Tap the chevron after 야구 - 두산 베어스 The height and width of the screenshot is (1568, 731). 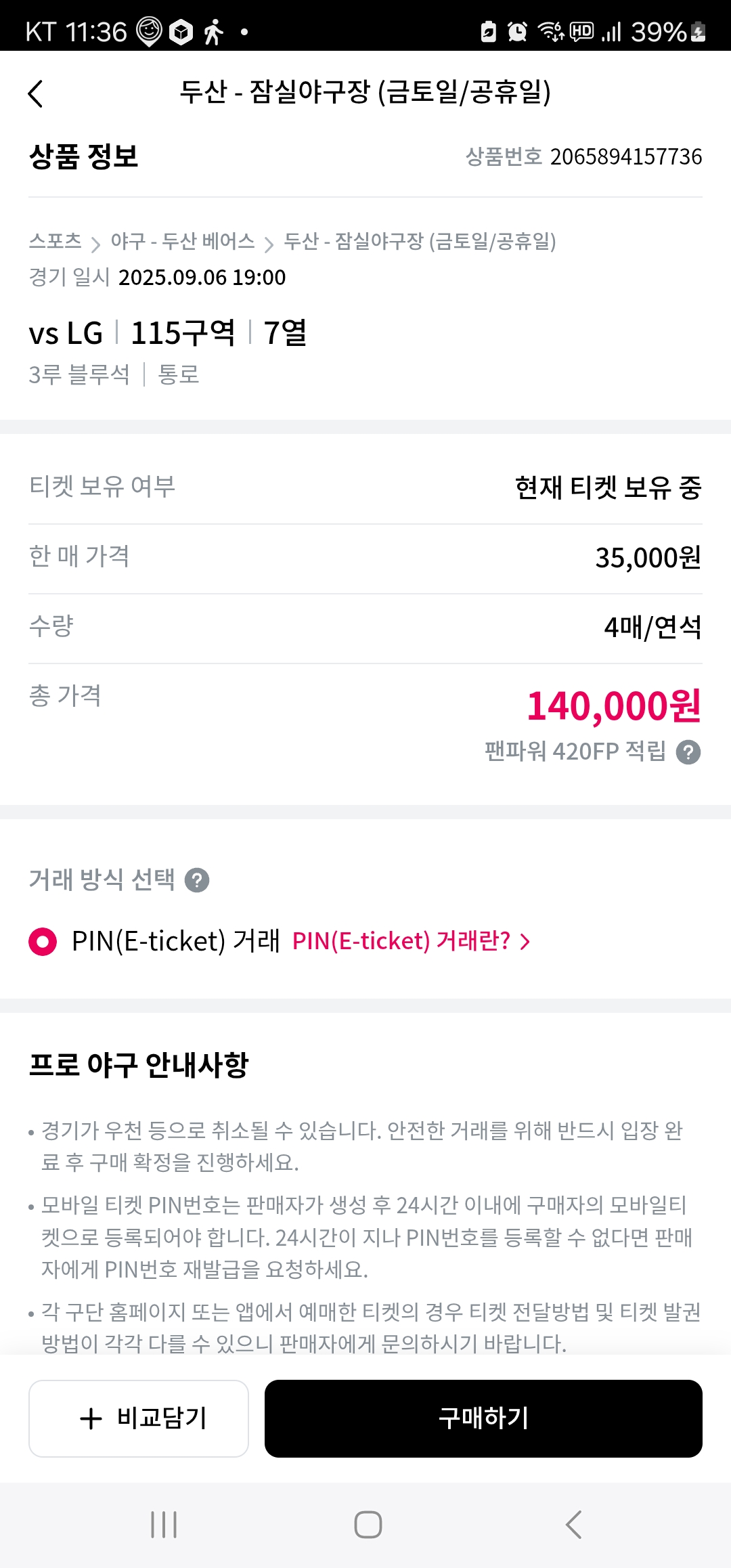[269, 242]
